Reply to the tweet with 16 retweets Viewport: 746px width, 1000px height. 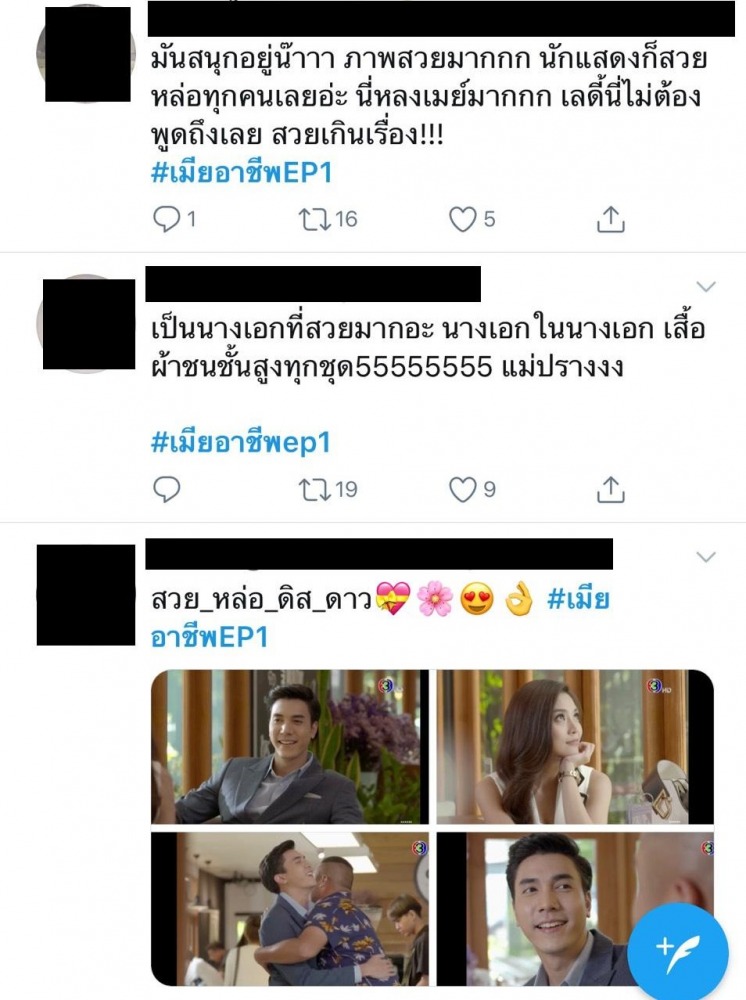[x=166, y=219]
